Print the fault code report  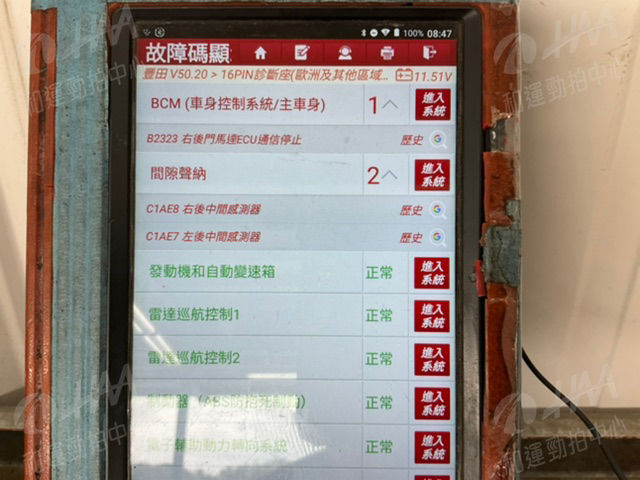[387, 53]
